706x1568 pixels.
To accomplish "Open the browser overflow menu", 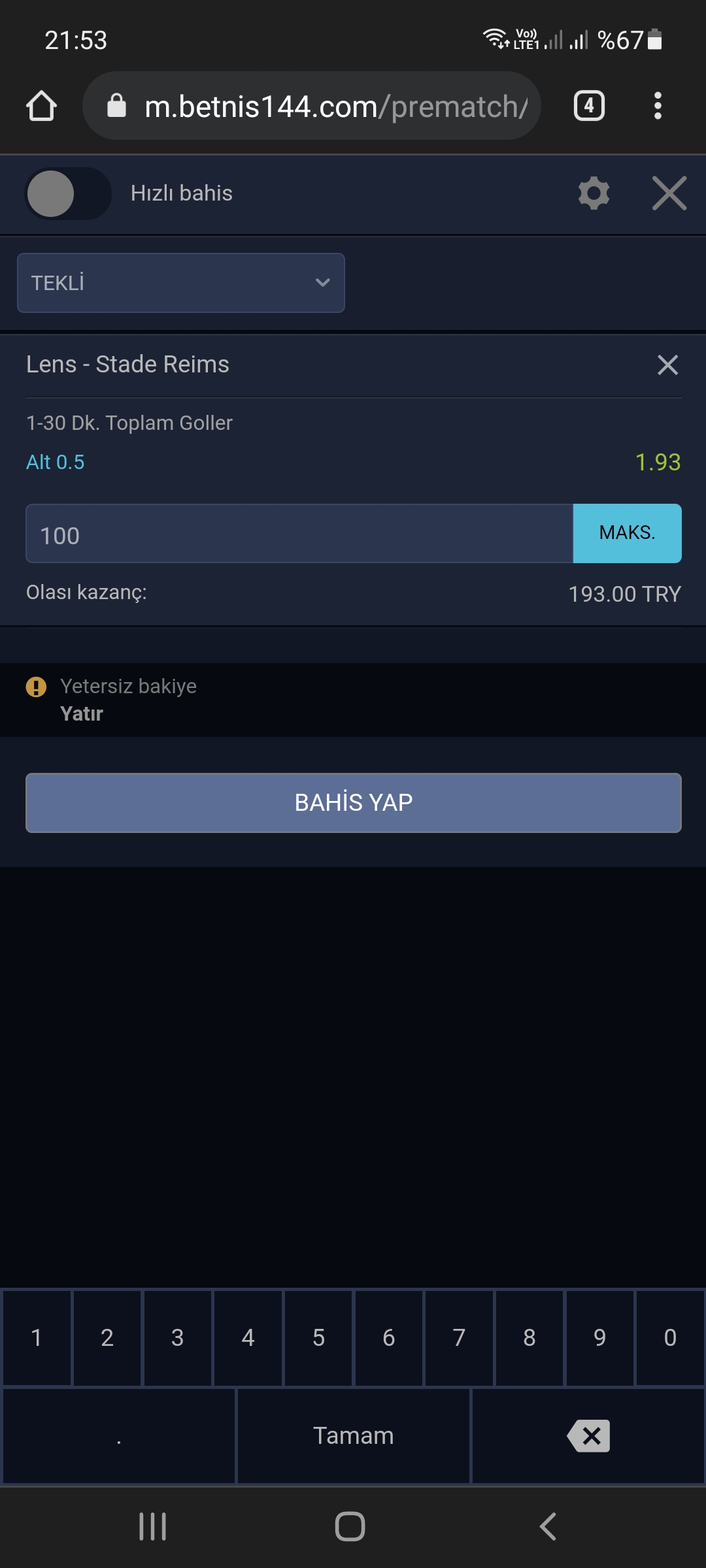I will pyautogui.click(x=658, y=106).
